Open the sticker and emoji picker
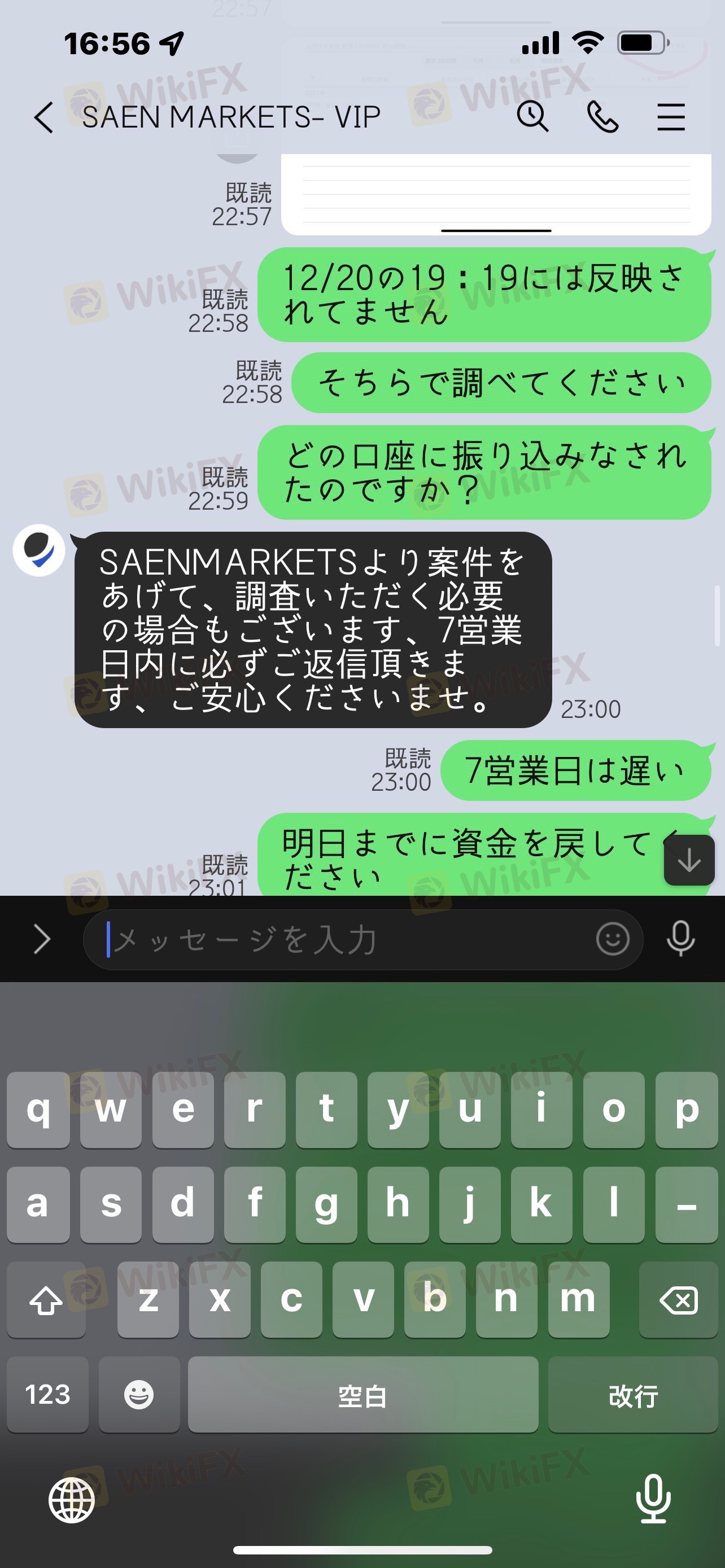The image size is (725, 1568). pyautogui.click(x=613, y=939)
